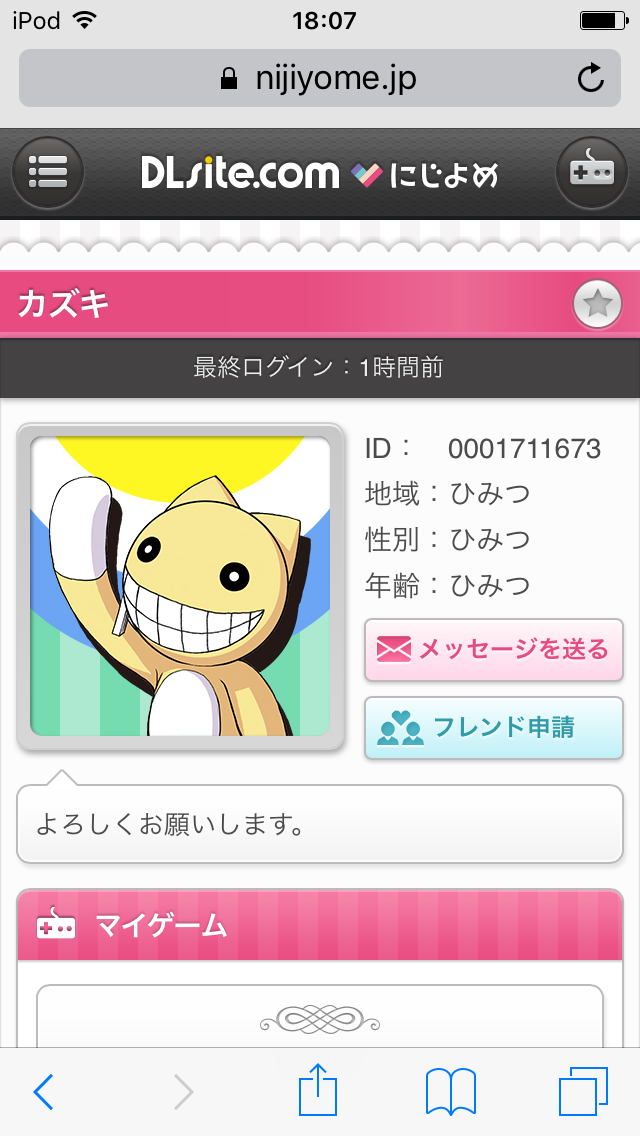Go back in Safari
Screen dimensions: 640x1136
click(43, 1092)
